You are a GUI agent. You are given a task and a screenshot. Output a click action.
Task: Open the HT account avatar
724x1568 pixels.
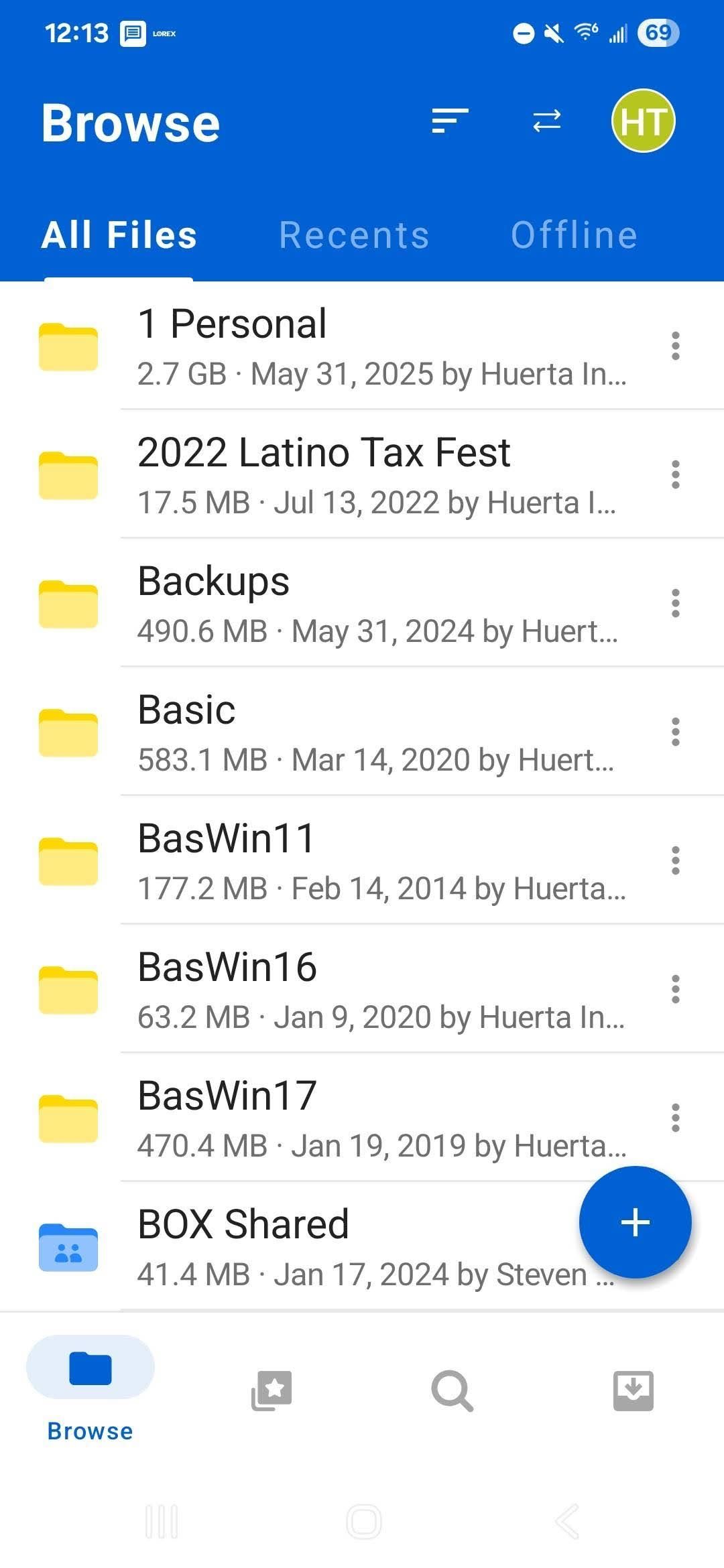point(643,121)
